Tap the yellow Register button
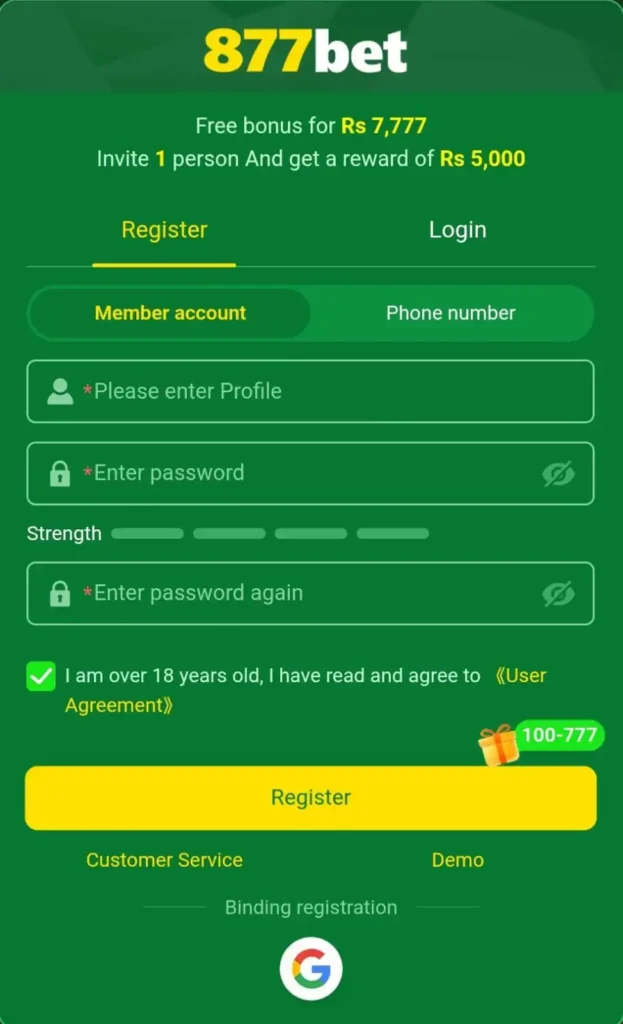Viewport: 623px width, 1024px height. (x=311, y=798)
